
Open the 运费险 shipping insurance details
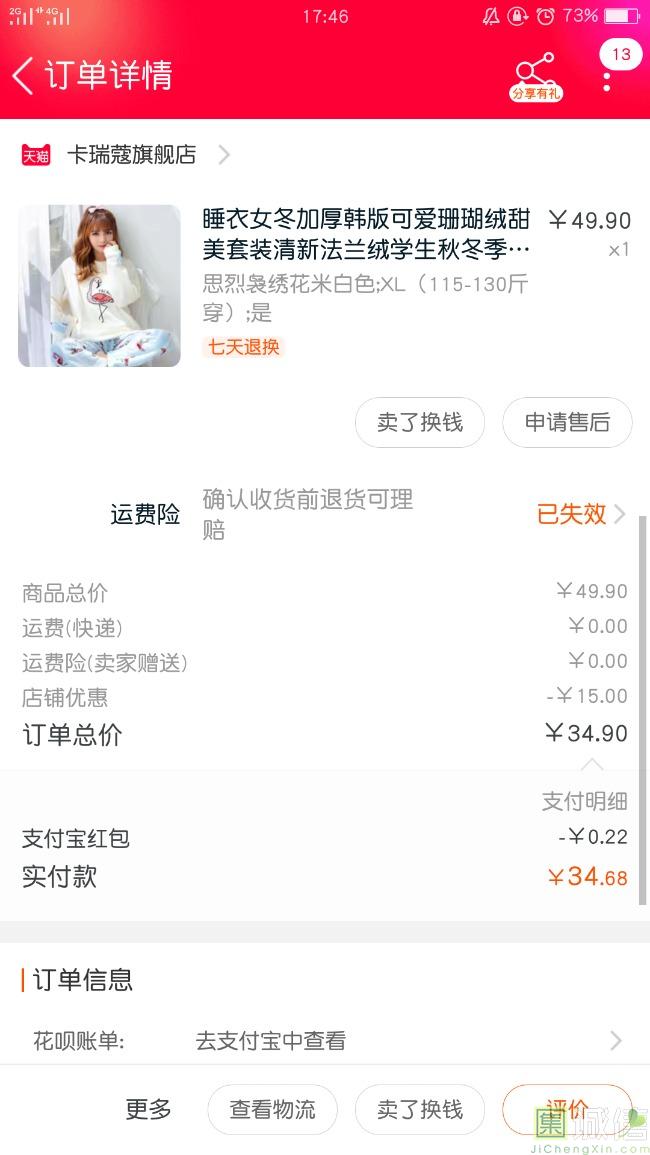coord(580,514)
